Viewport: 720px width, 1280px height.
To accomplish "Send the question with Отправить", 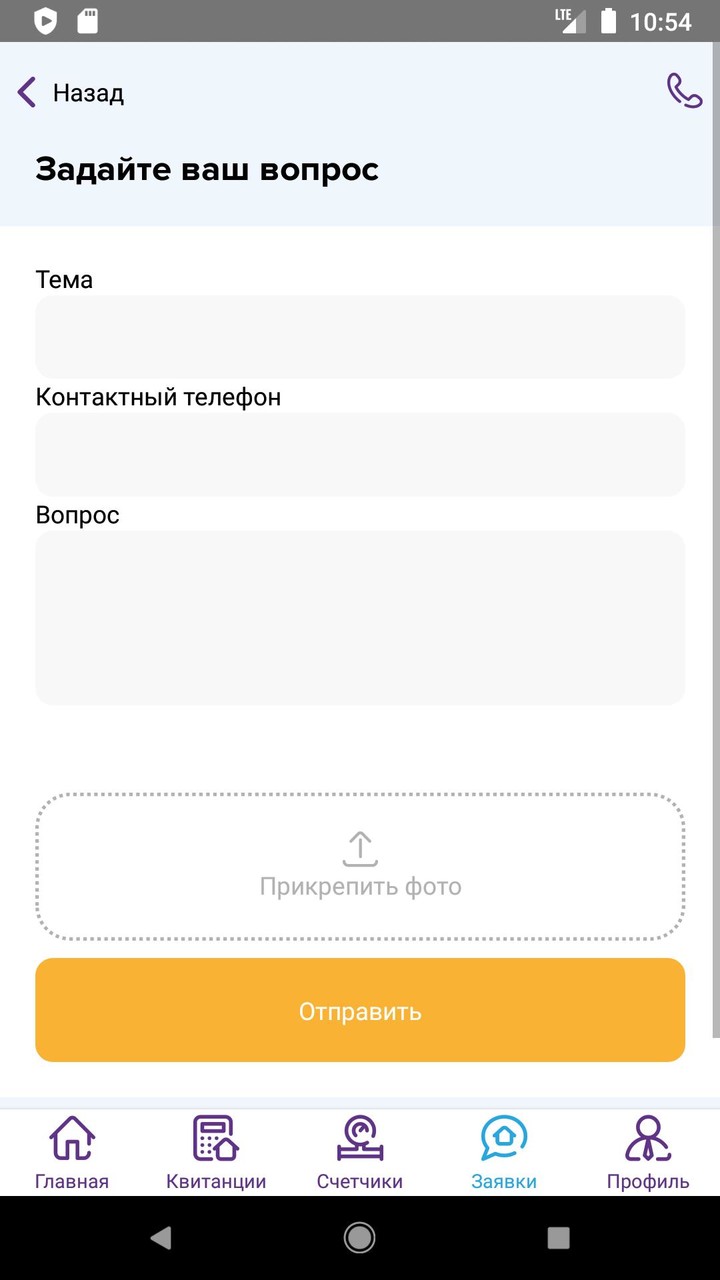I will click(x=360, y=1010).
